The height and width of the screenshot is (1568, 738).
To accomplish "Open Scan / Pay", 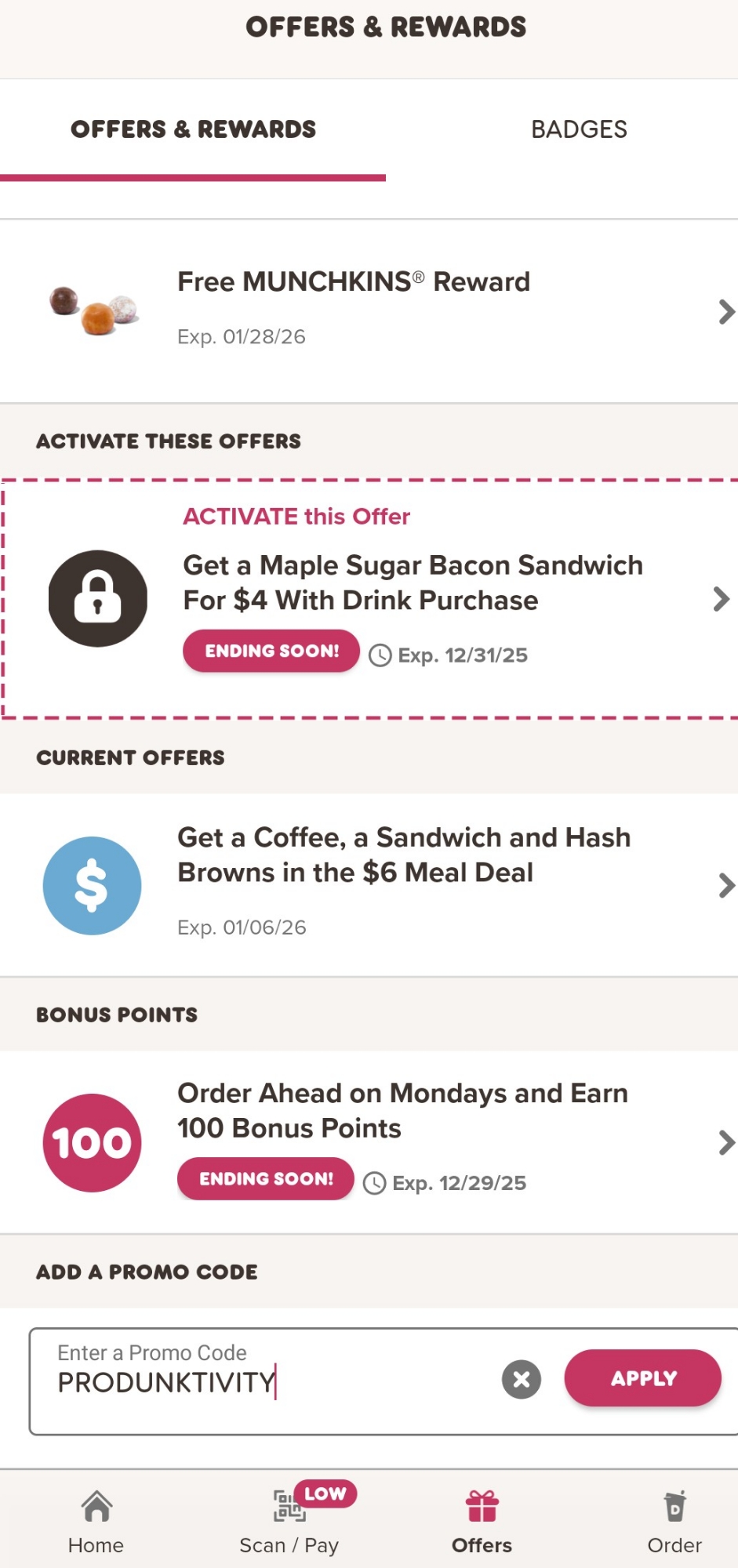I will [289, 1523].
